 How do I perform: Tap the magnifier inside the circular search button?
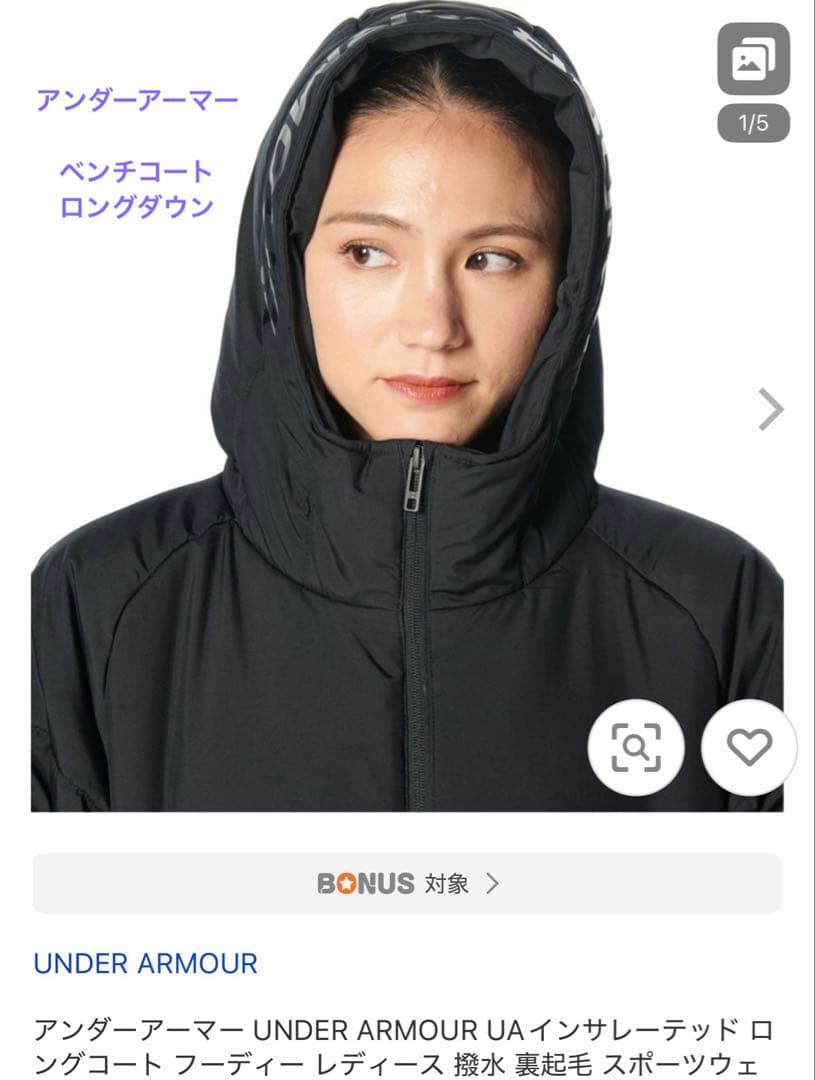click(x=636, y=745)
